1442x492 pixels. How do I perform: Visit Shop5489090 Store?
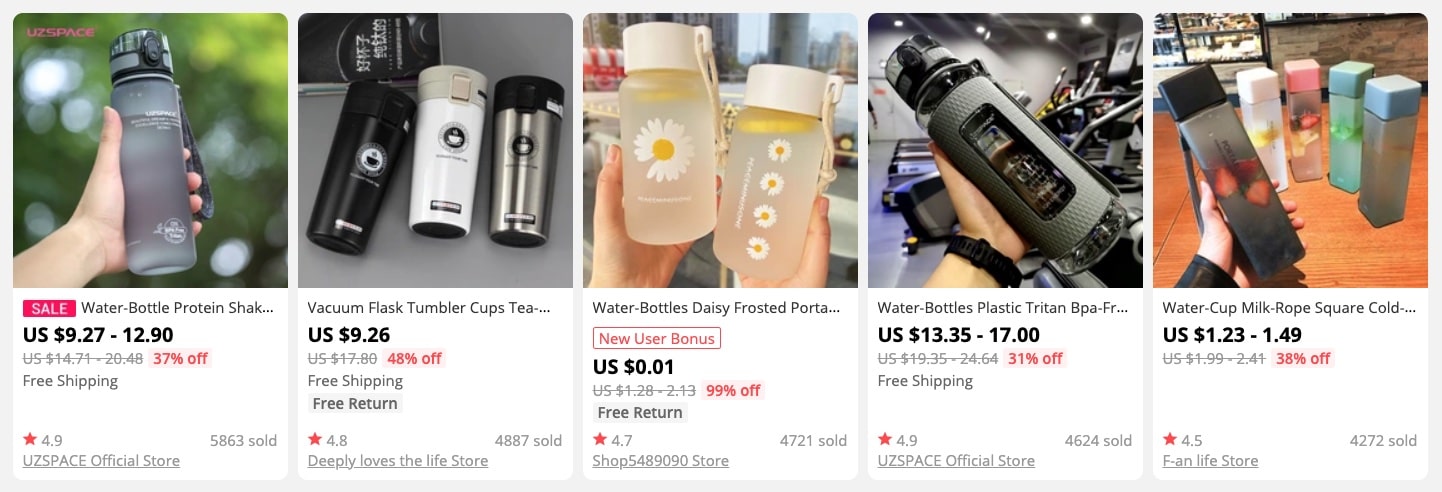pyautogui.click(x=660, y=461)
